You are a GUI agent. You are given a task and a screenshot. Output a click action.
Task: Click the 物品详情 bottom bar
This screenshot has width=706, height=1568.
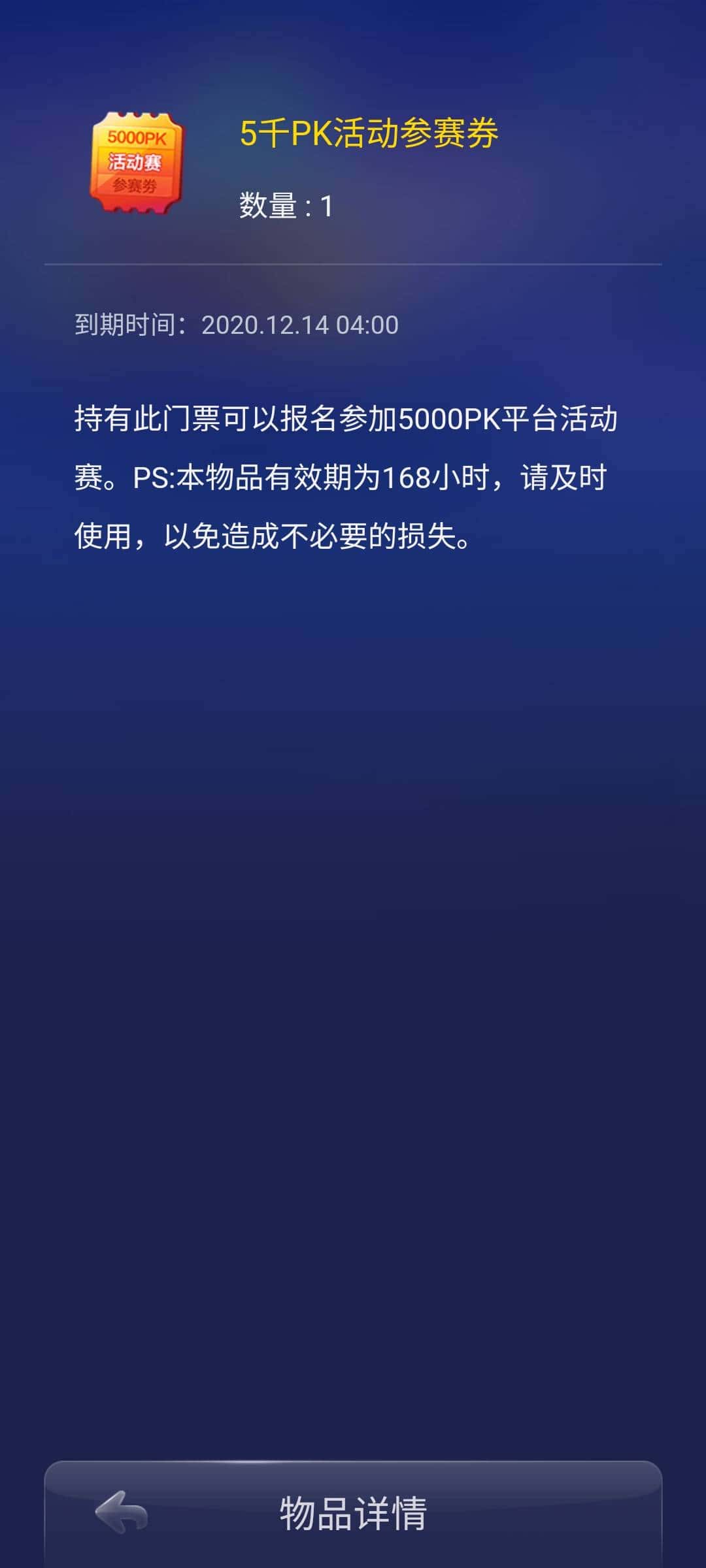353,1514
